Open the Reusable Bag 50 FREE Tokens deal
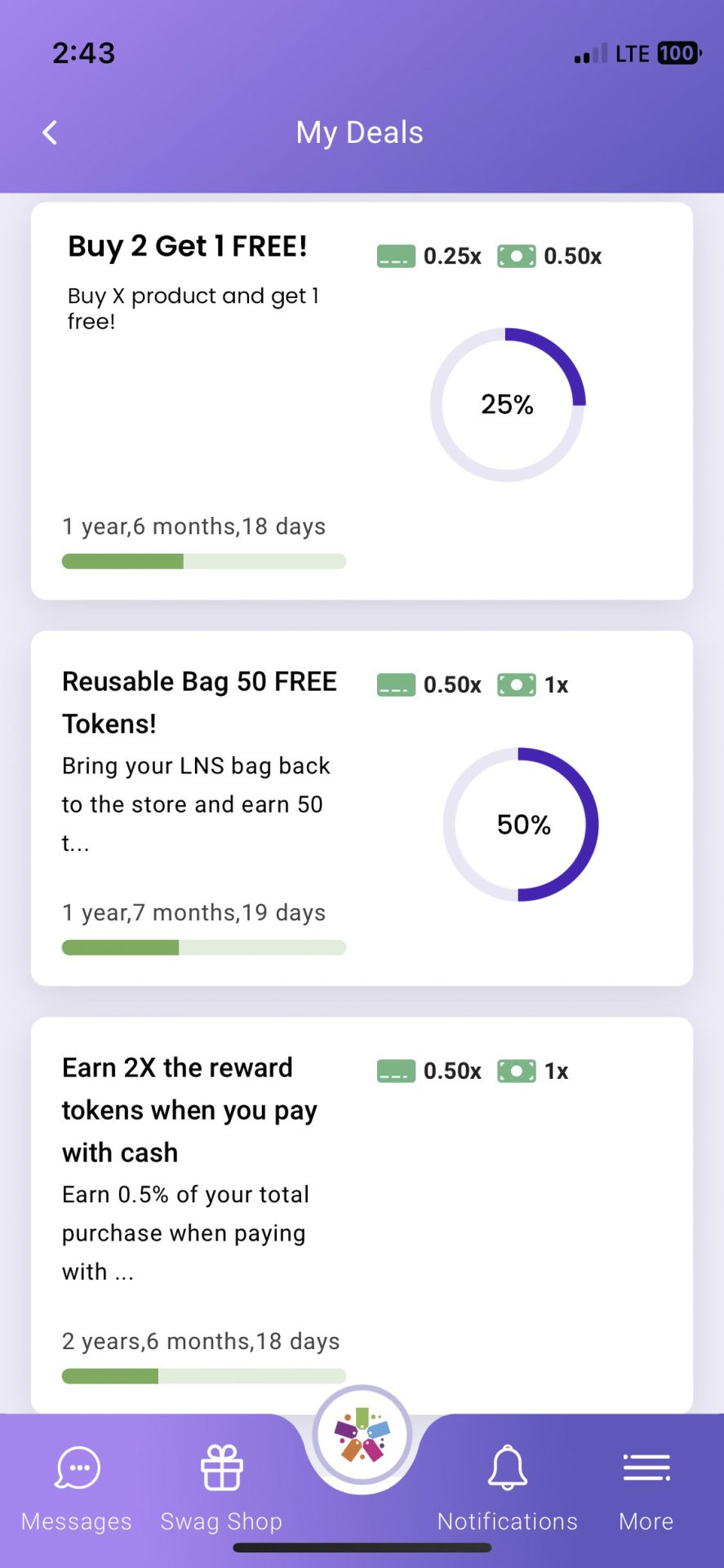The width and height of the screenshot is (724, 1568). 362,808
